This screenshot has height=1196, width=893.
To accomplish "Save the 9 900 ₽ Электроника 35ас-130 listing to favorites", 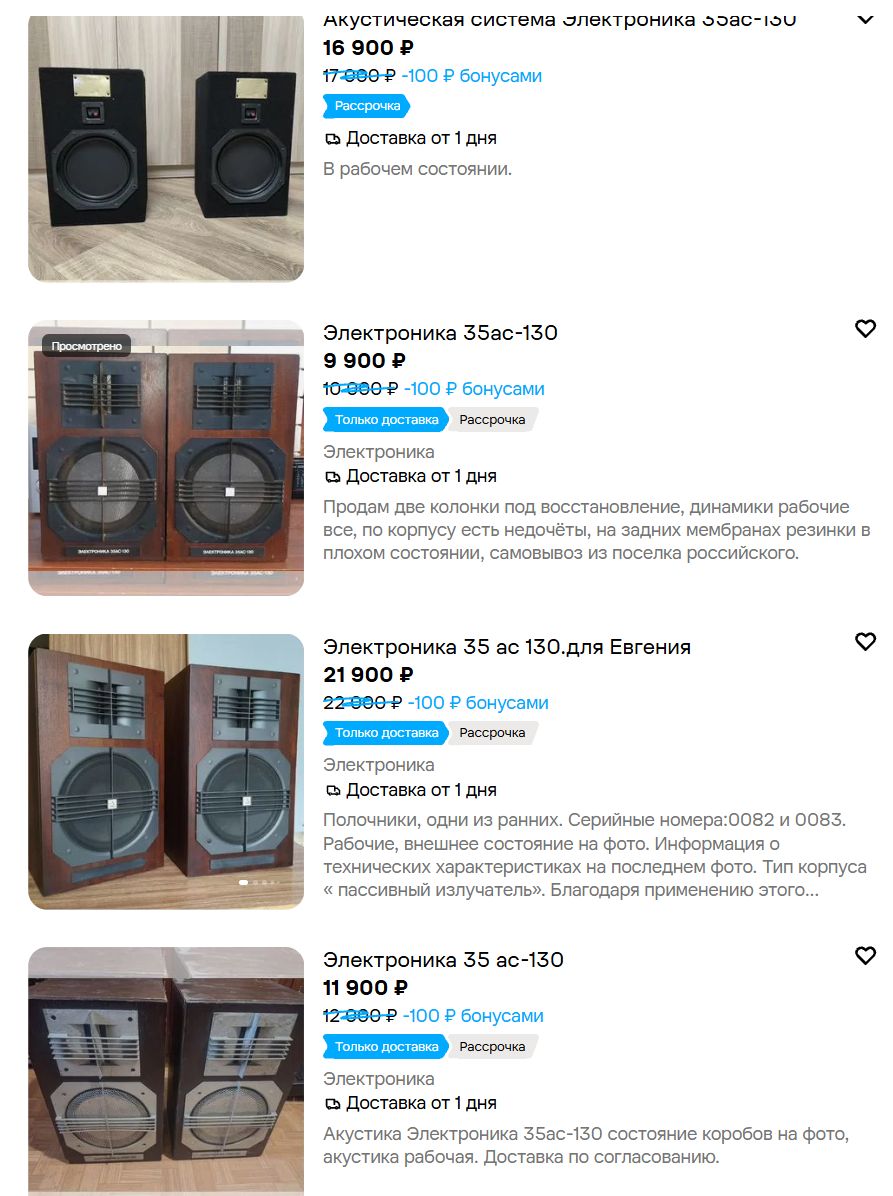I will (865, 329).
